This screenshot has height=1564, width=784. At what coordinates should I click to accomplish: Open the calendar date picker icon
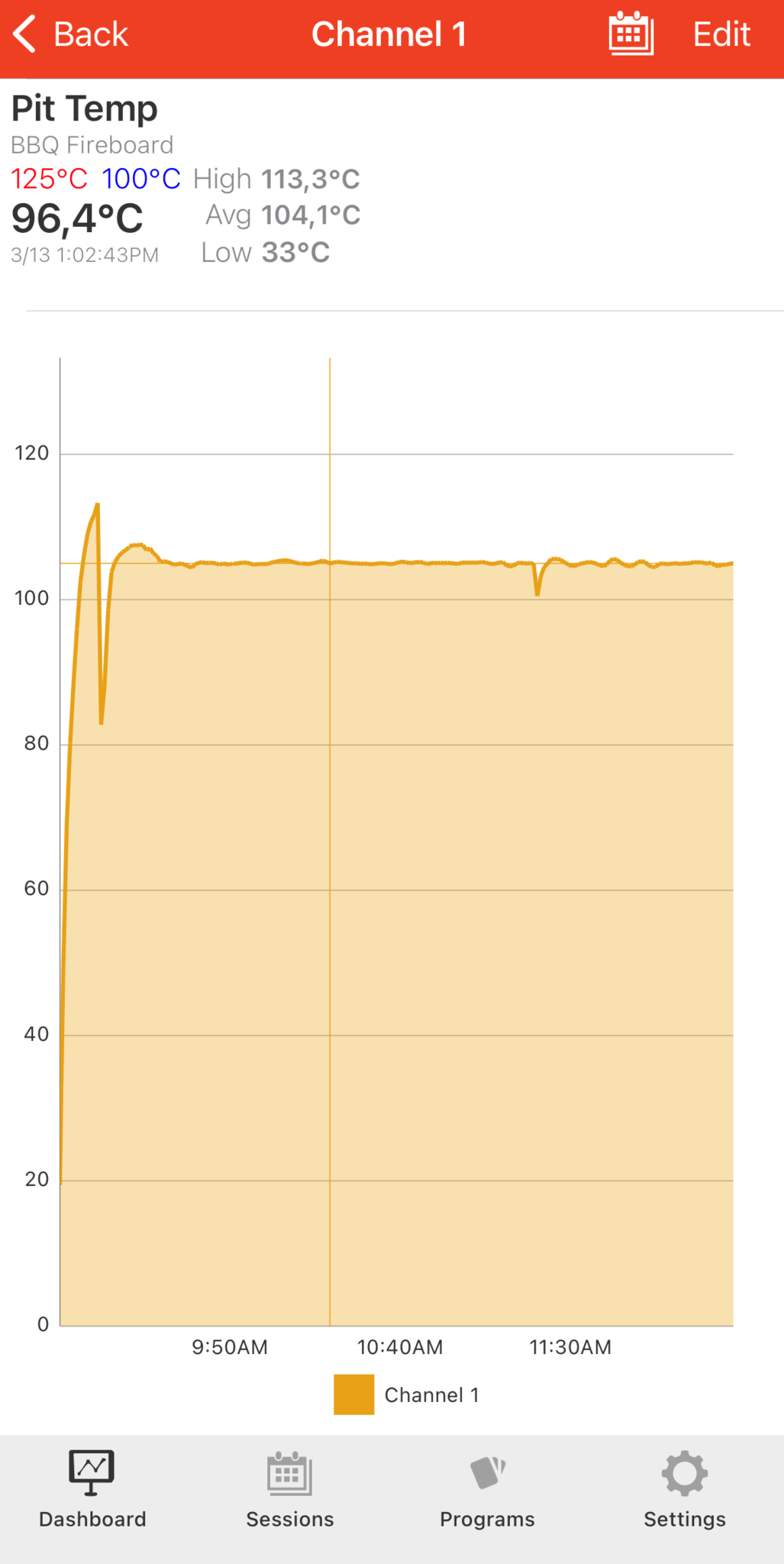click(x=631, y=34)
